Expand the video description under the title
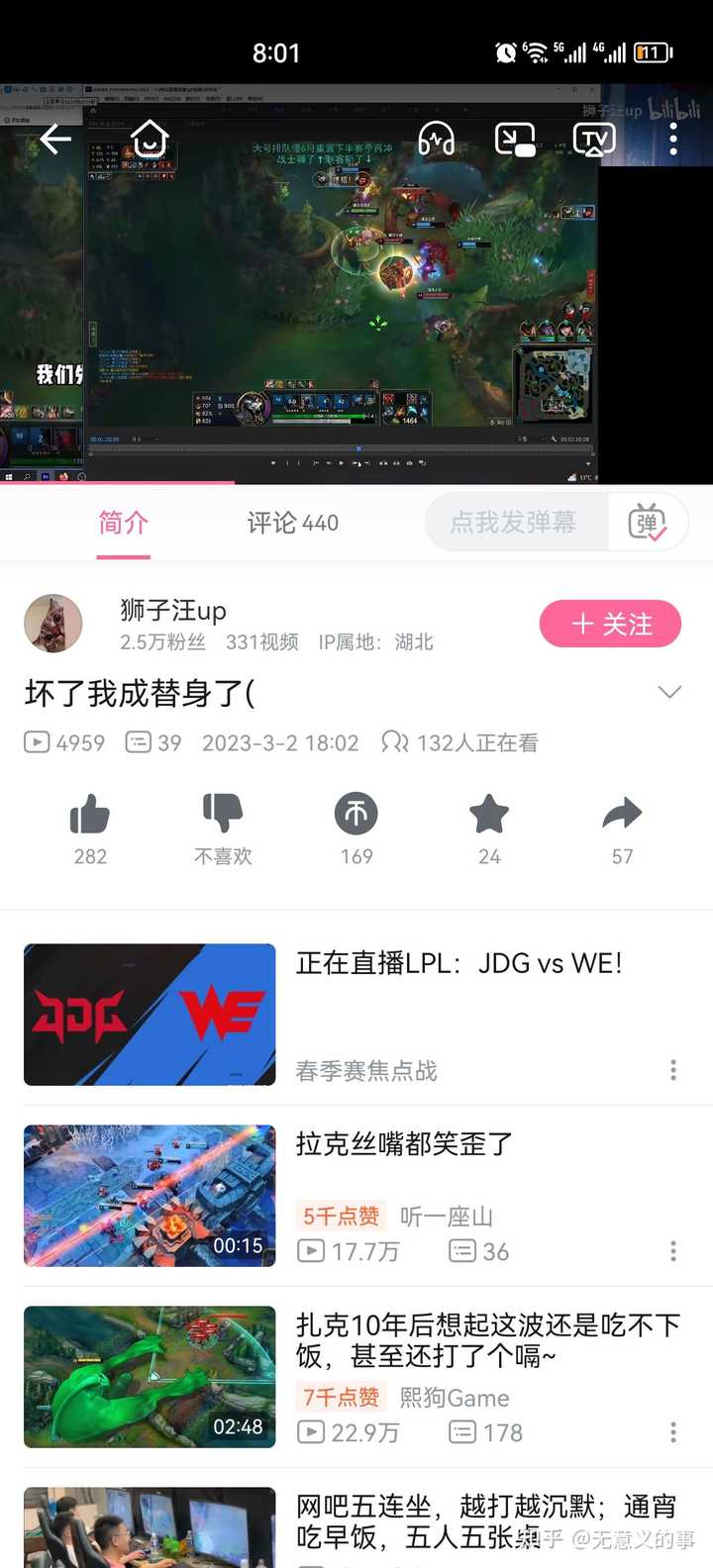This screenshot has width=713, height=1568. [x=669, y=692]
